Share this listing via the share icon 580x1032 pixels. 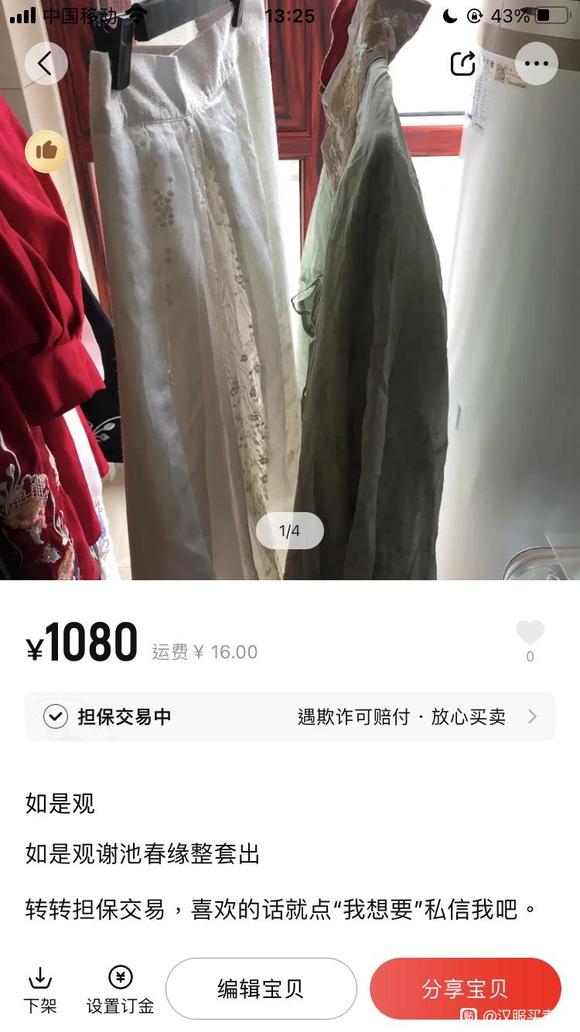pyautogui.click(x=463, y=64)
